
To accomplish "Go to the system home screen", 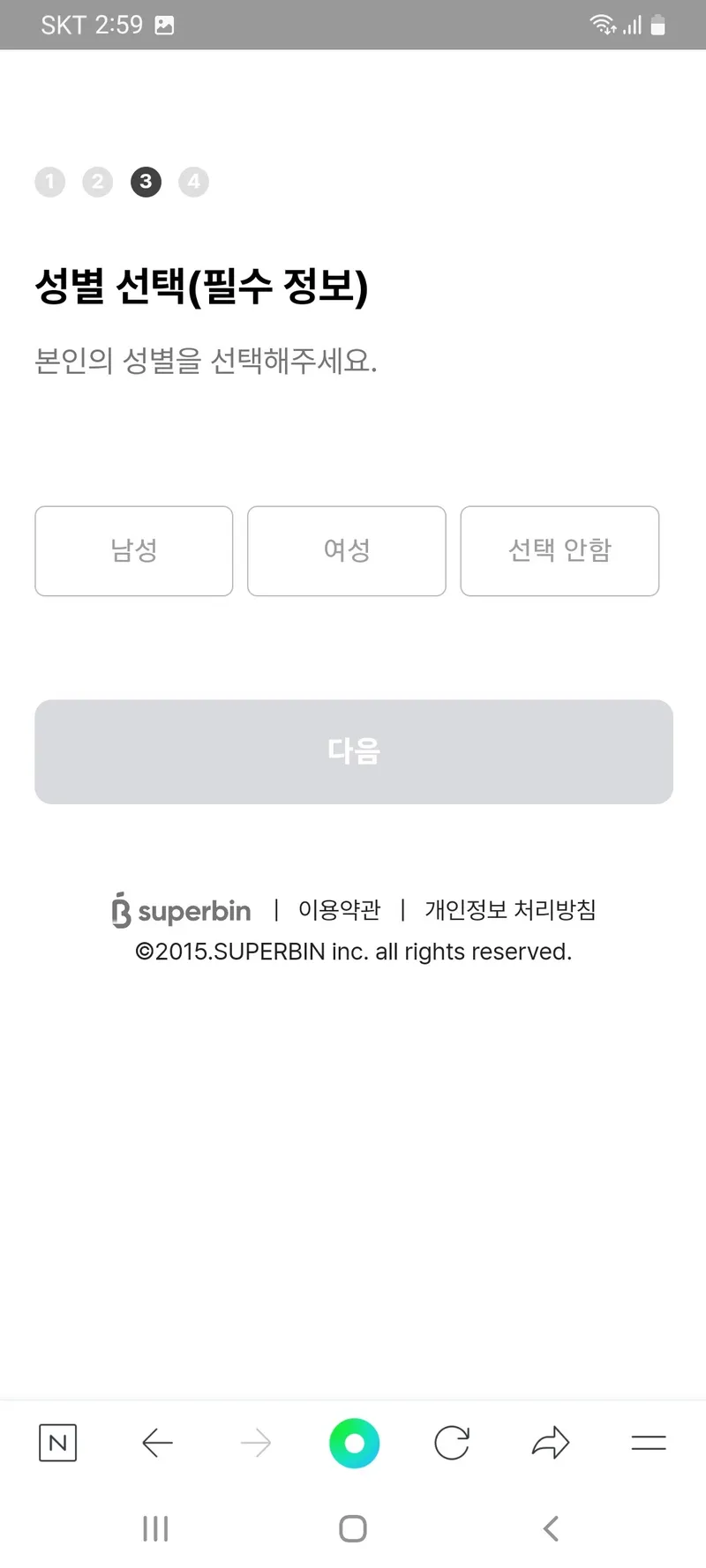I will tap(353, 1528).
